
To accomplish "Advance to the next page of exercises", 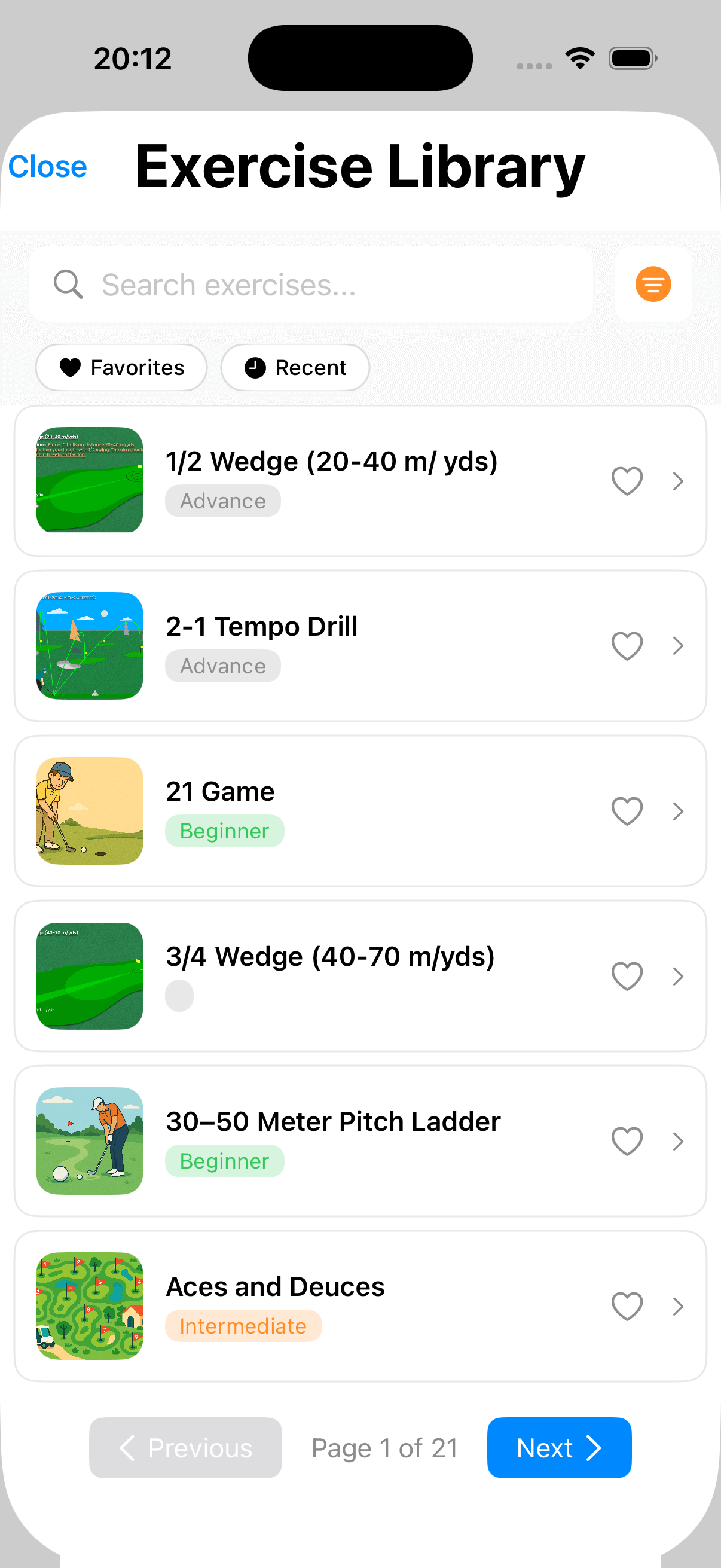I will point(558,1447).
